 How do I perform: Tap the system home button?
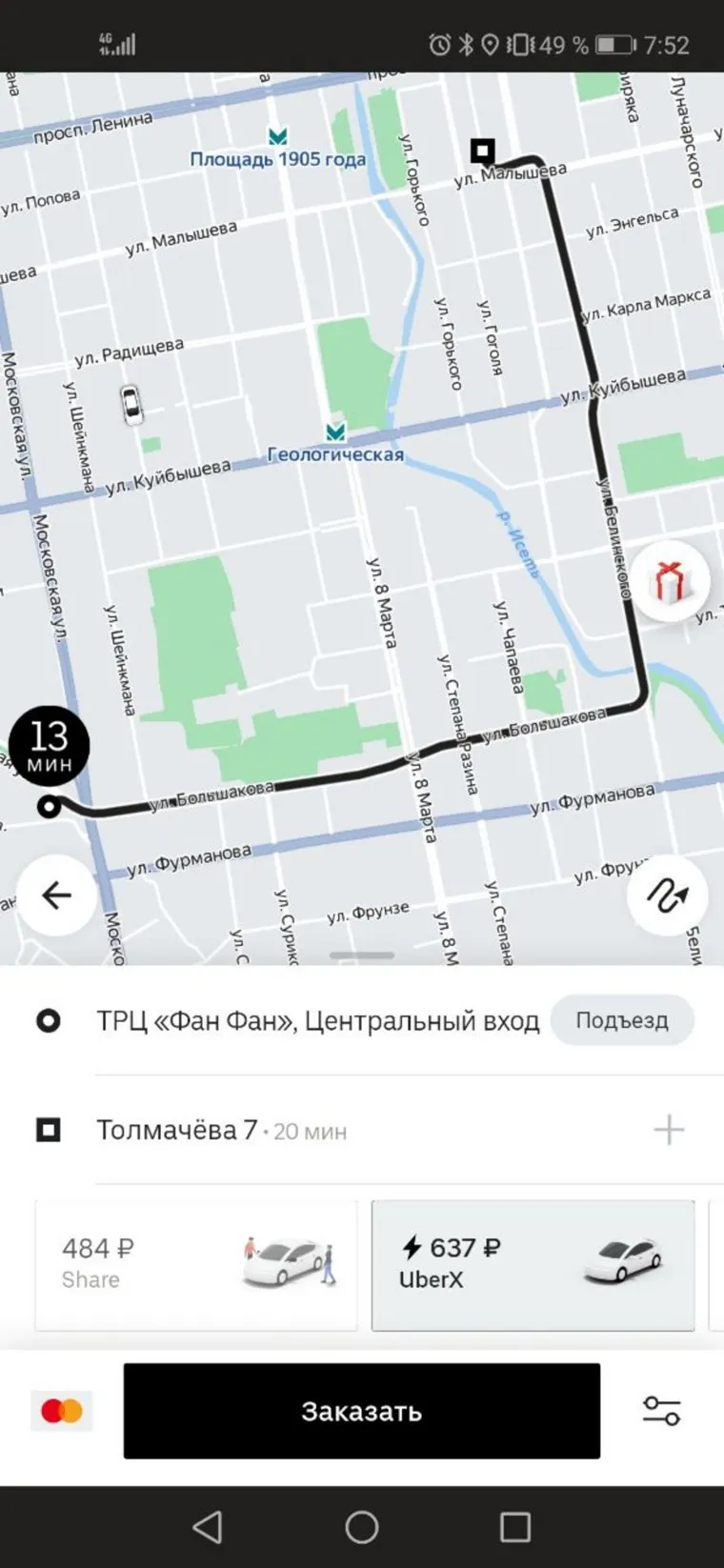click(362, 1527)
